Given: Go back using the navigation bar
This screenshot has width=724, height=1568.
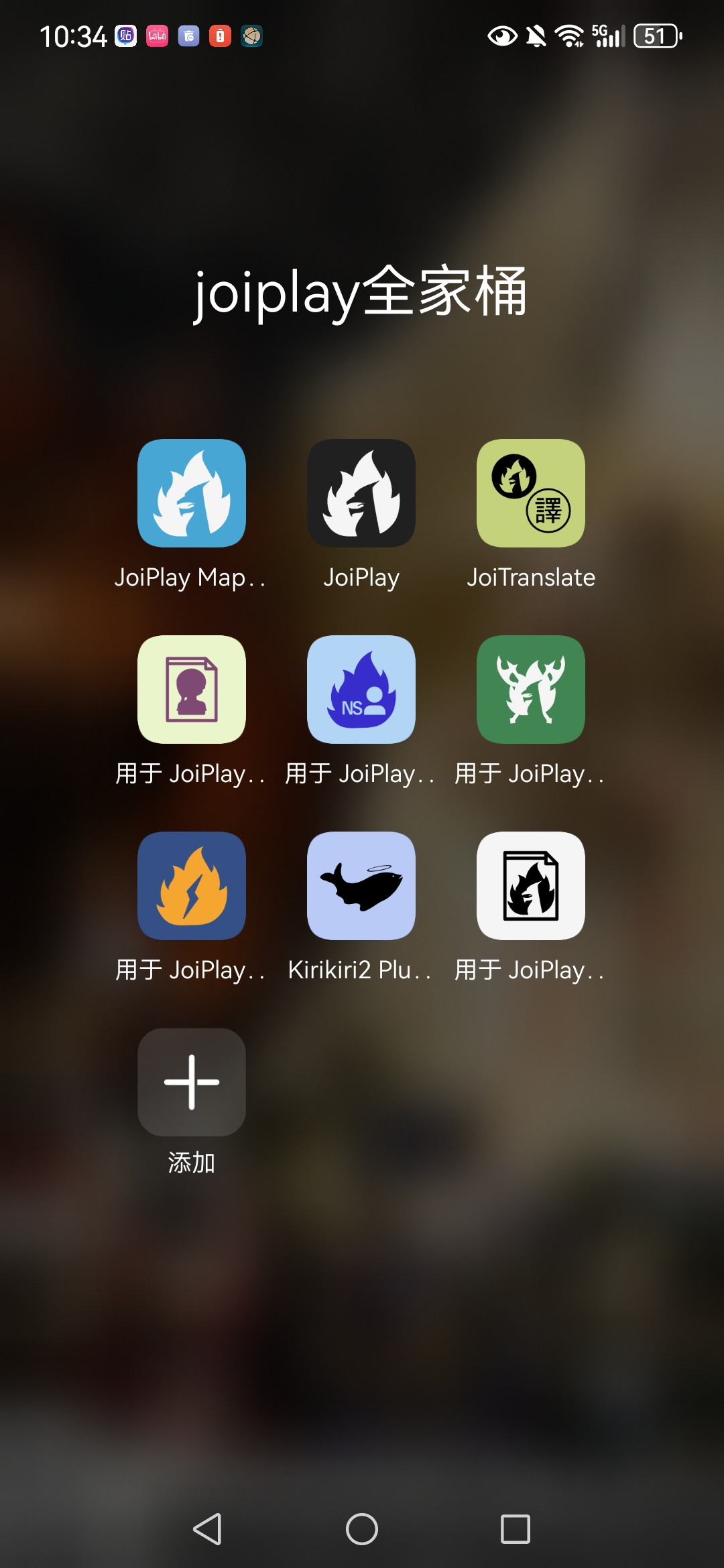Looking at the screenshot, I should (207, 1529).
